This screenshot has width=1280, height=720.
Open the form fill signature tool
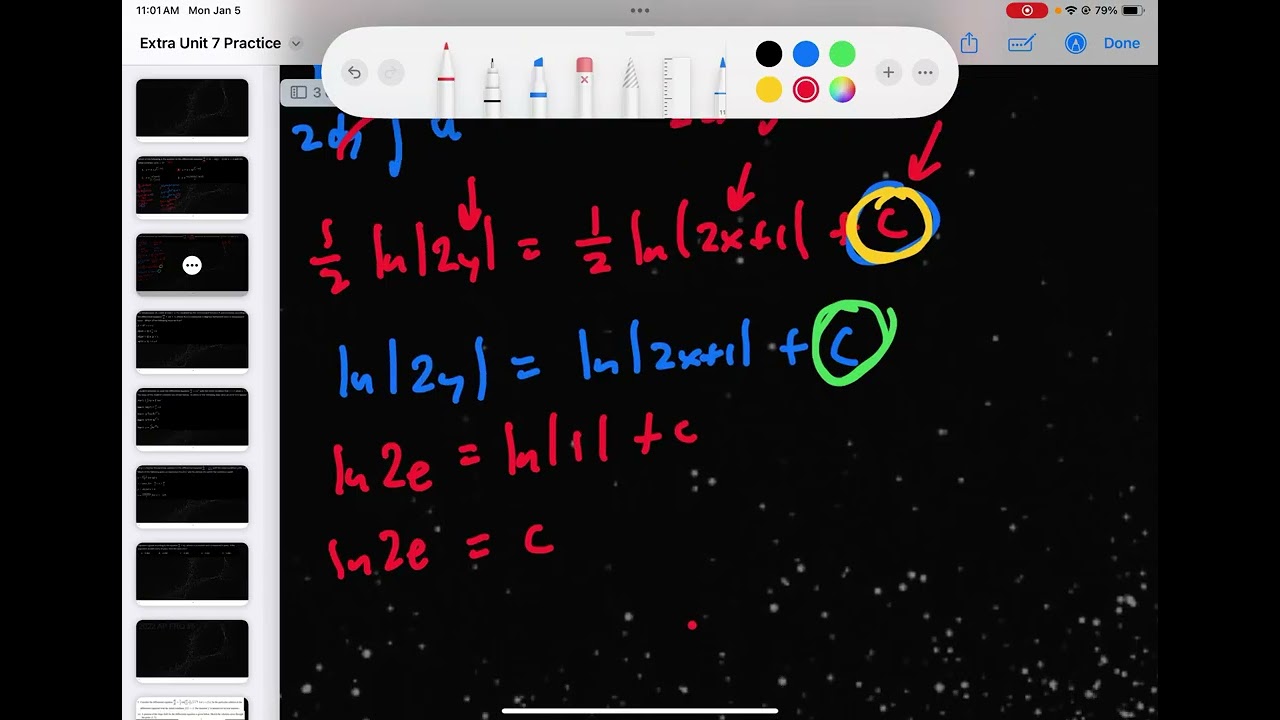[1021, 43]
